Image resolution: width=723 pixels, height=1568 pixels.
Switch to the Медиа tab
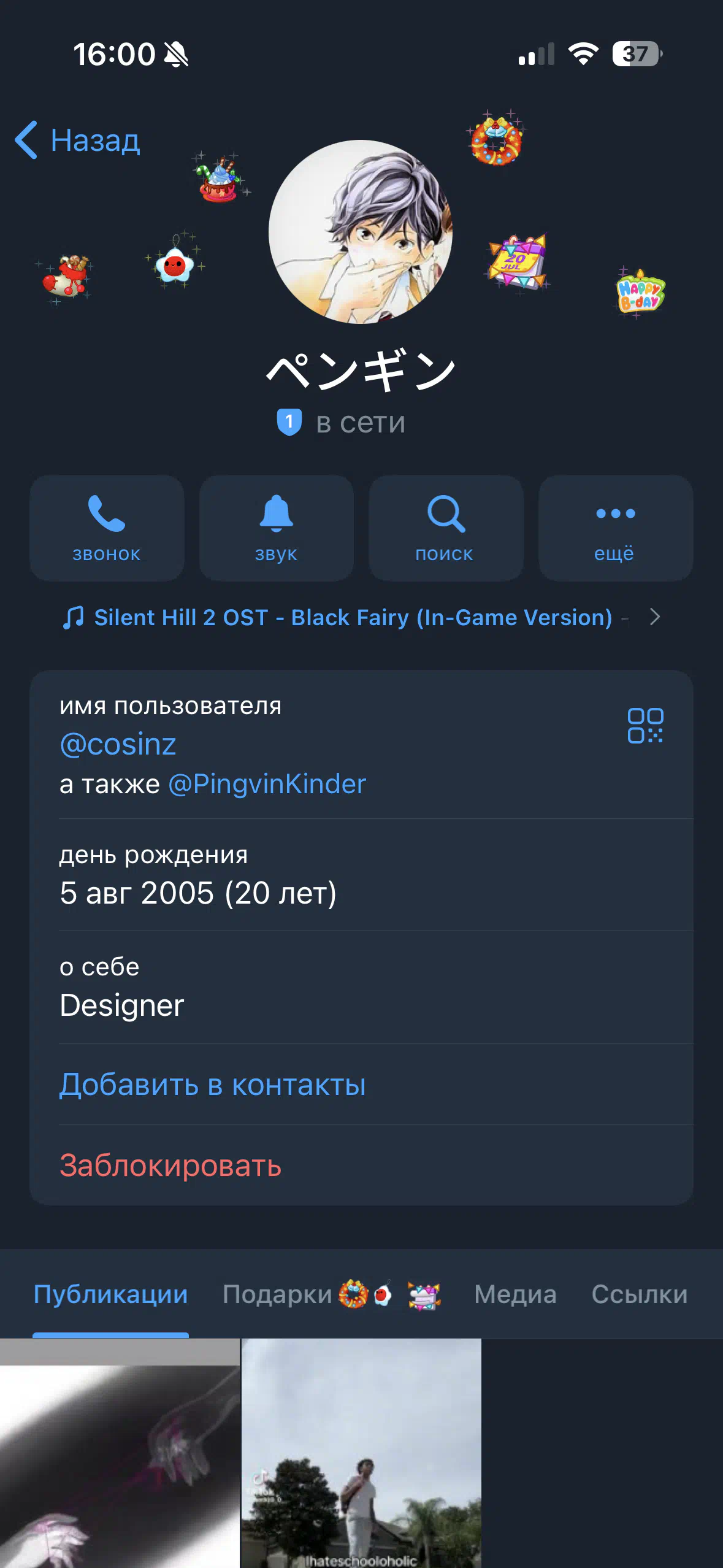(x=515, y=1294)
